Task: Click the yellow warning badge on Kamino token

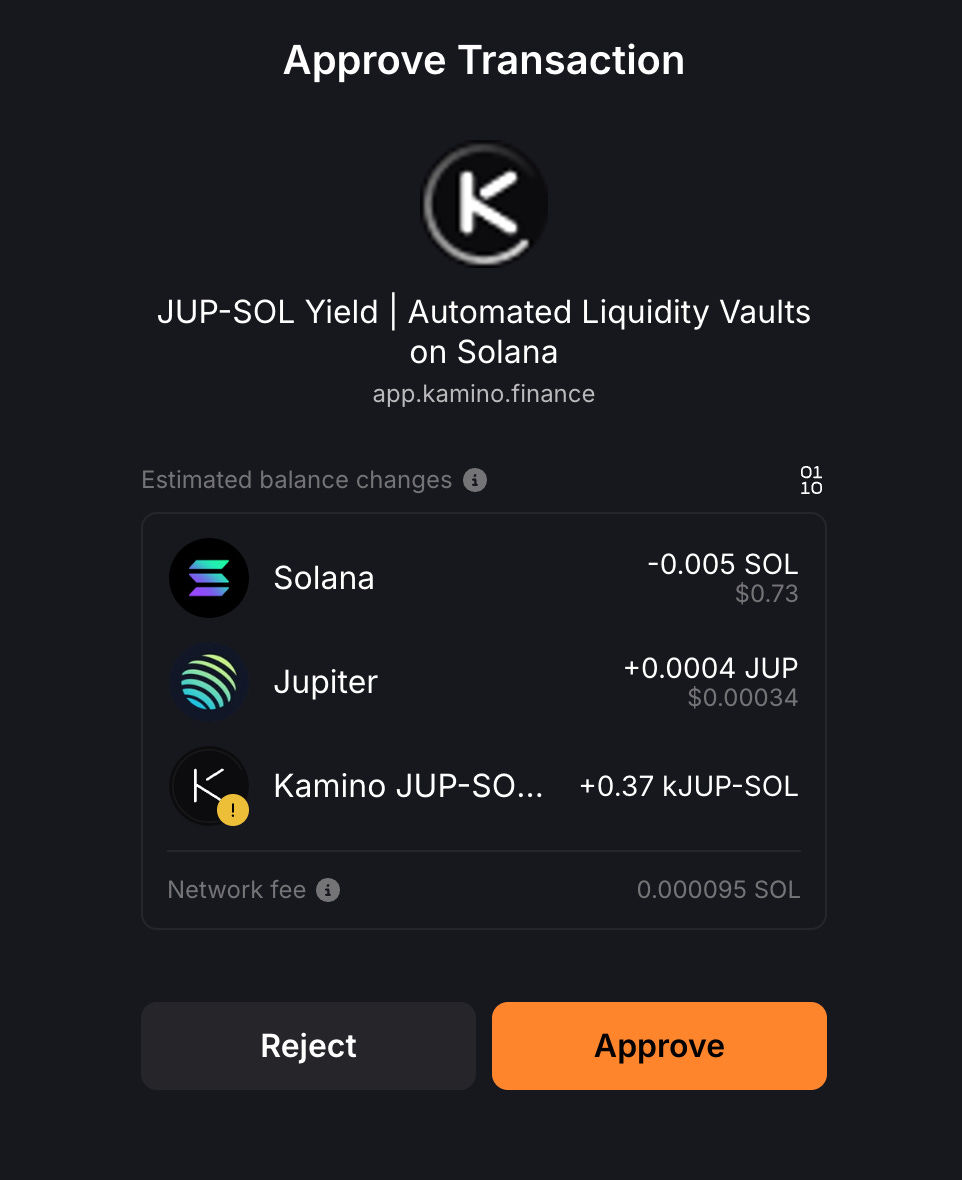Action: tap(233, 810)
